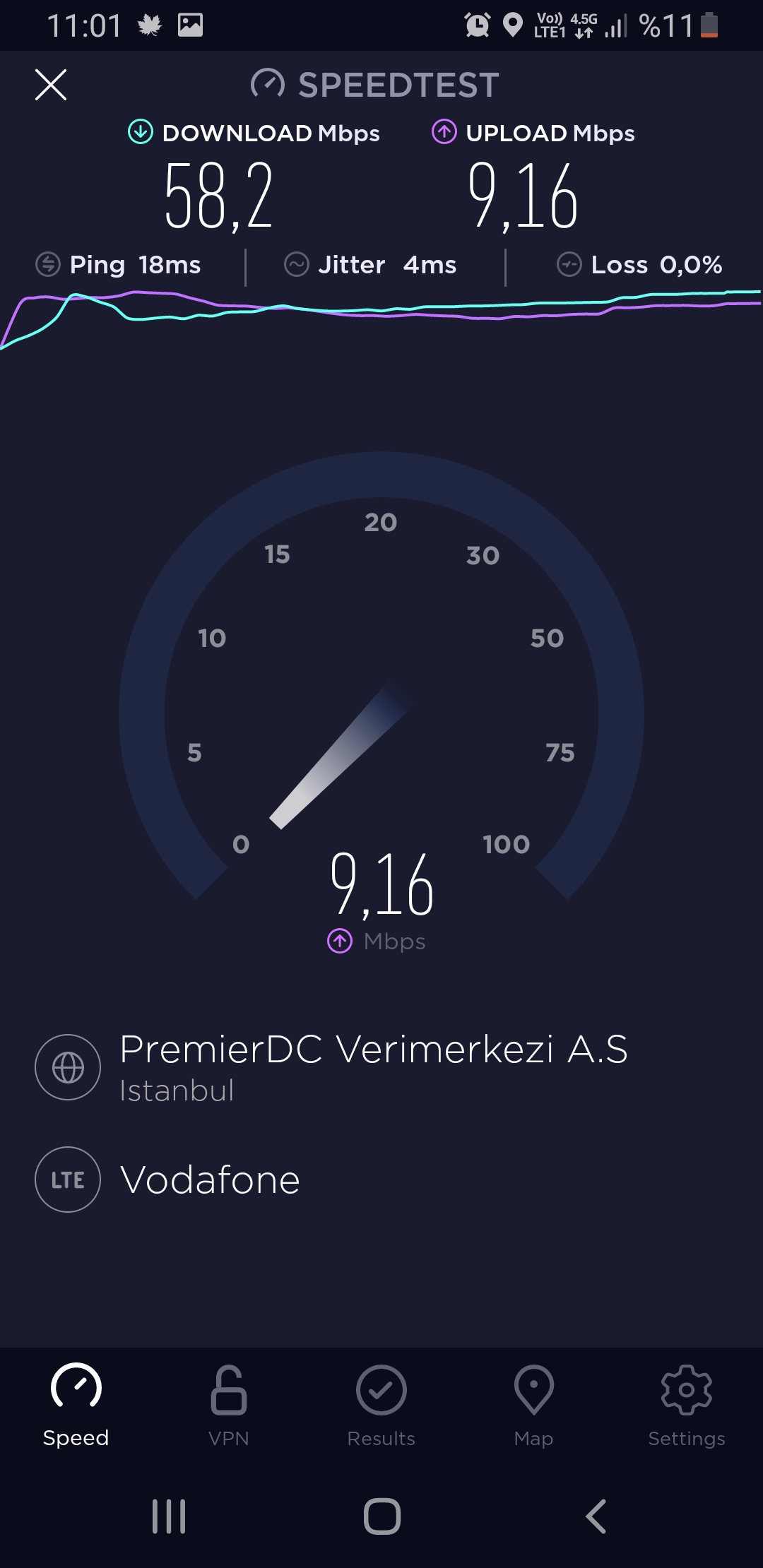Open Settings tab
This screenshot has width=763, height=1568.
pos(687,1406)
